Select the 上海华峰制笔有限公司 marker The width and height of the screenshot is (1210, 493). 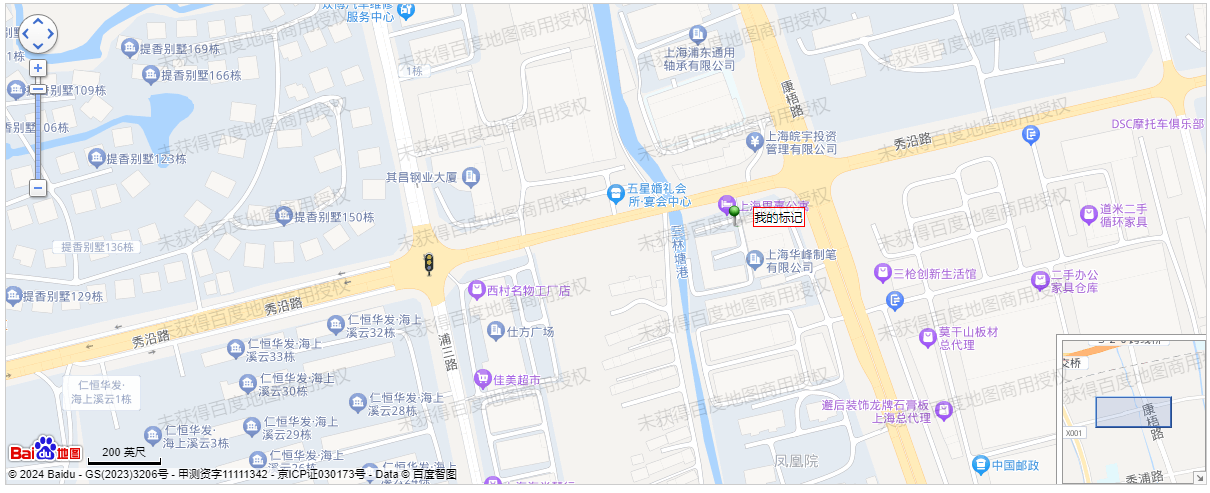pos(755,260)
